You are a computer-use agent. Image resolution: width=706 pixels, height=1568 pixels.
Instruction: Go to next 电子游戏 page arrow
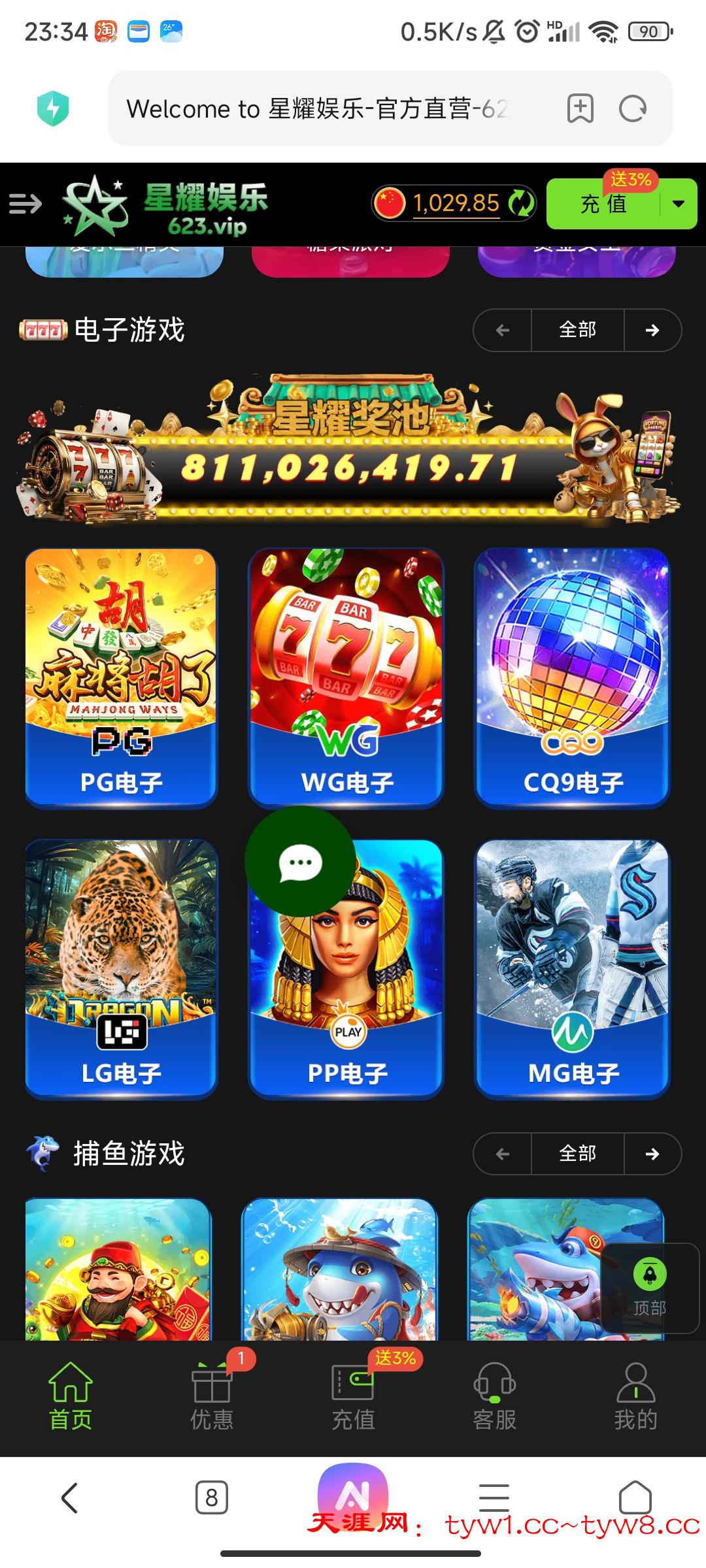pyautogui.click(x=652, y=330)
